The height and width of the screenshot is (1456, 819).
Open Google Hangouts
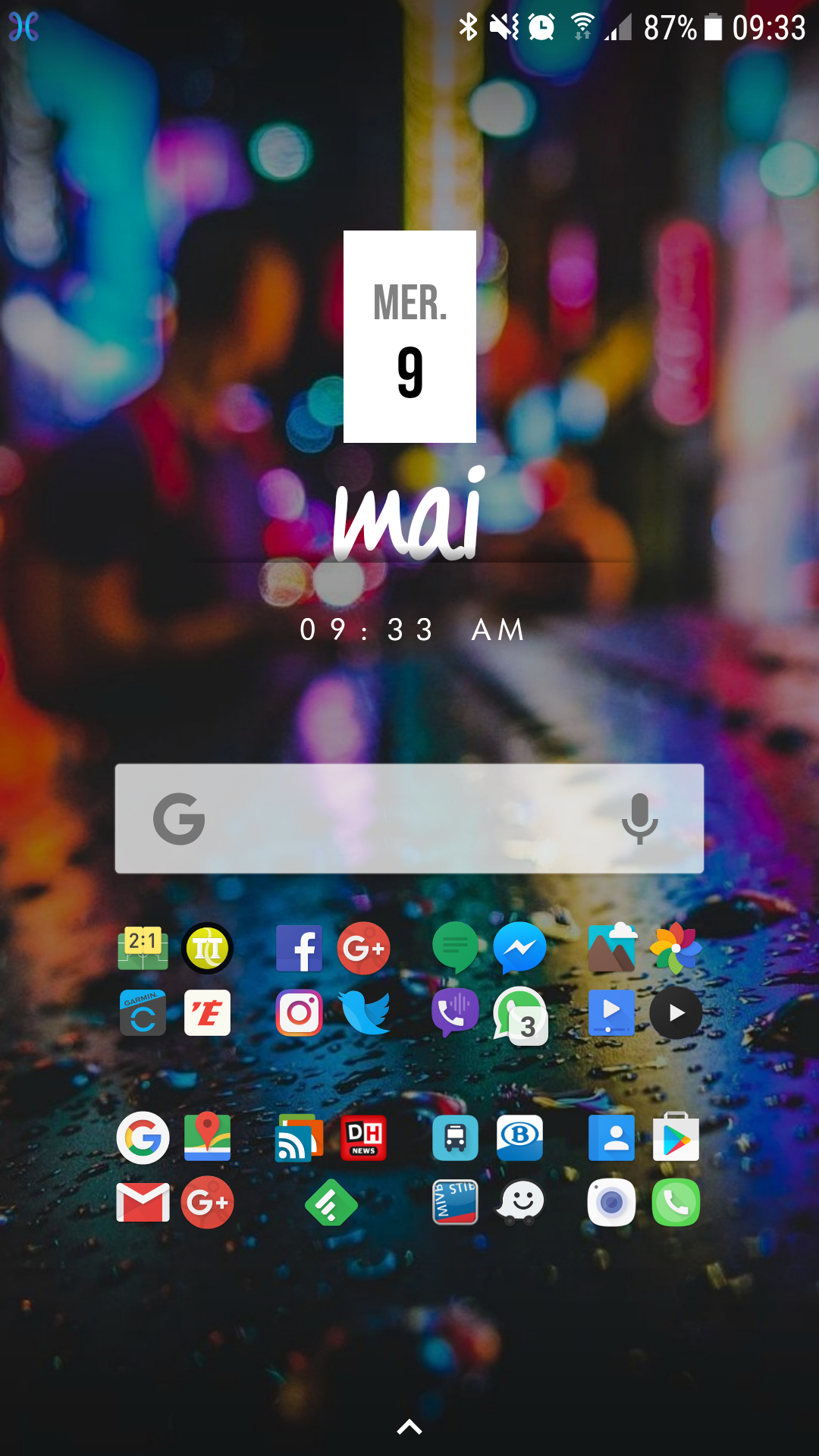tap(455, 949)
